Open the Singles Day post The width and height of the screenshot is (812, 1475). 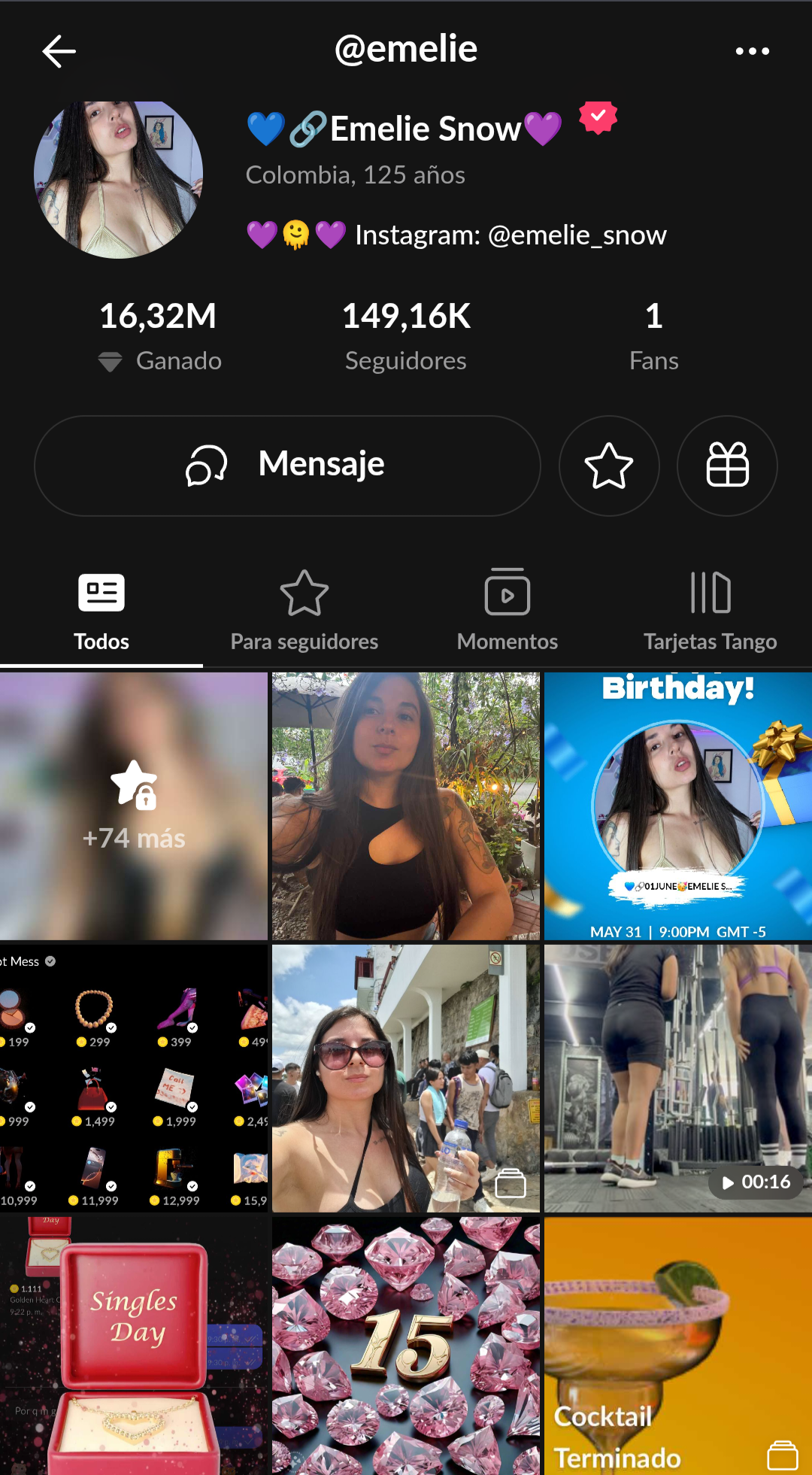[x=134, y=1346]
